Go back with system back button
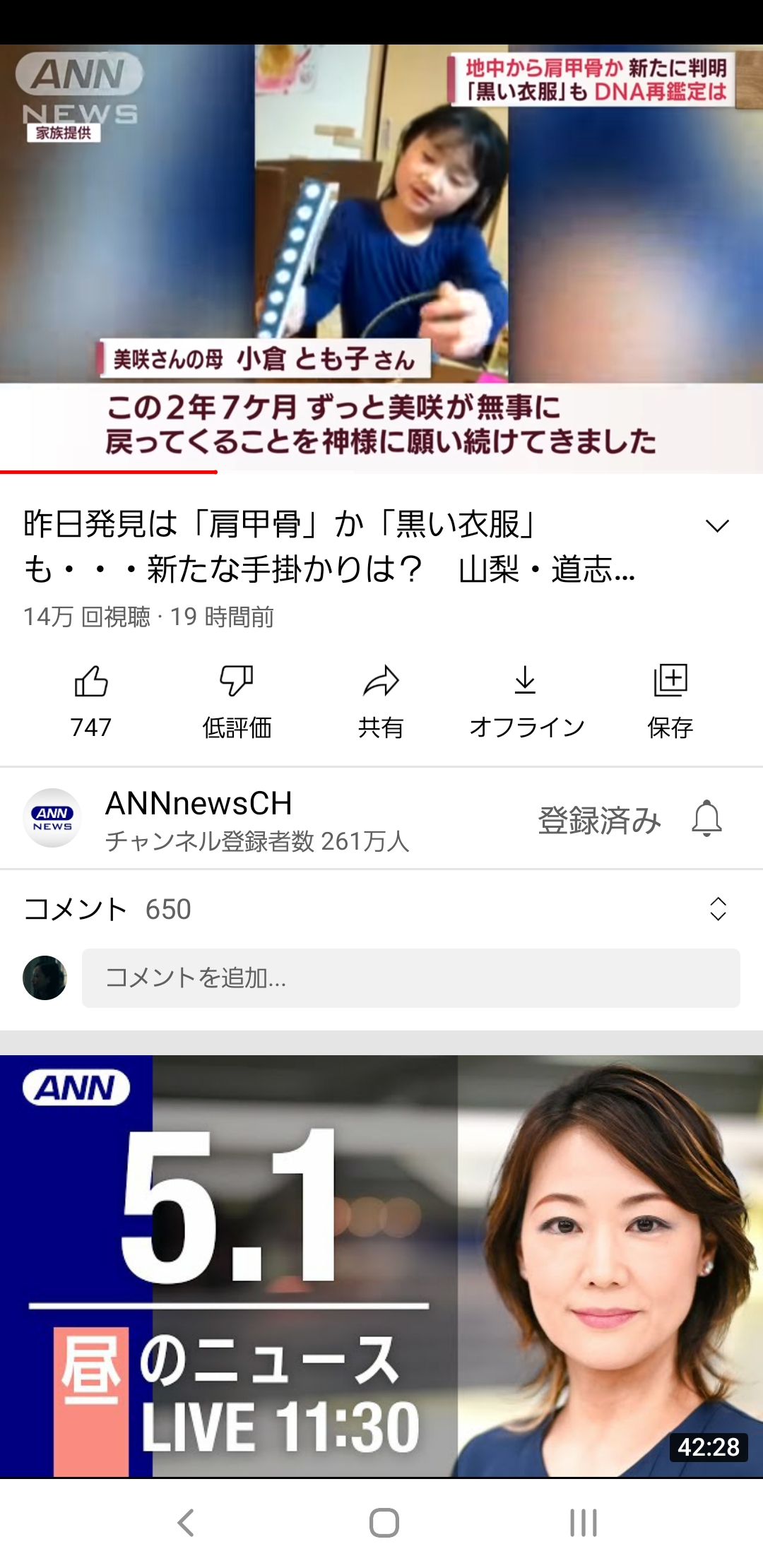 click(186, 1523)
